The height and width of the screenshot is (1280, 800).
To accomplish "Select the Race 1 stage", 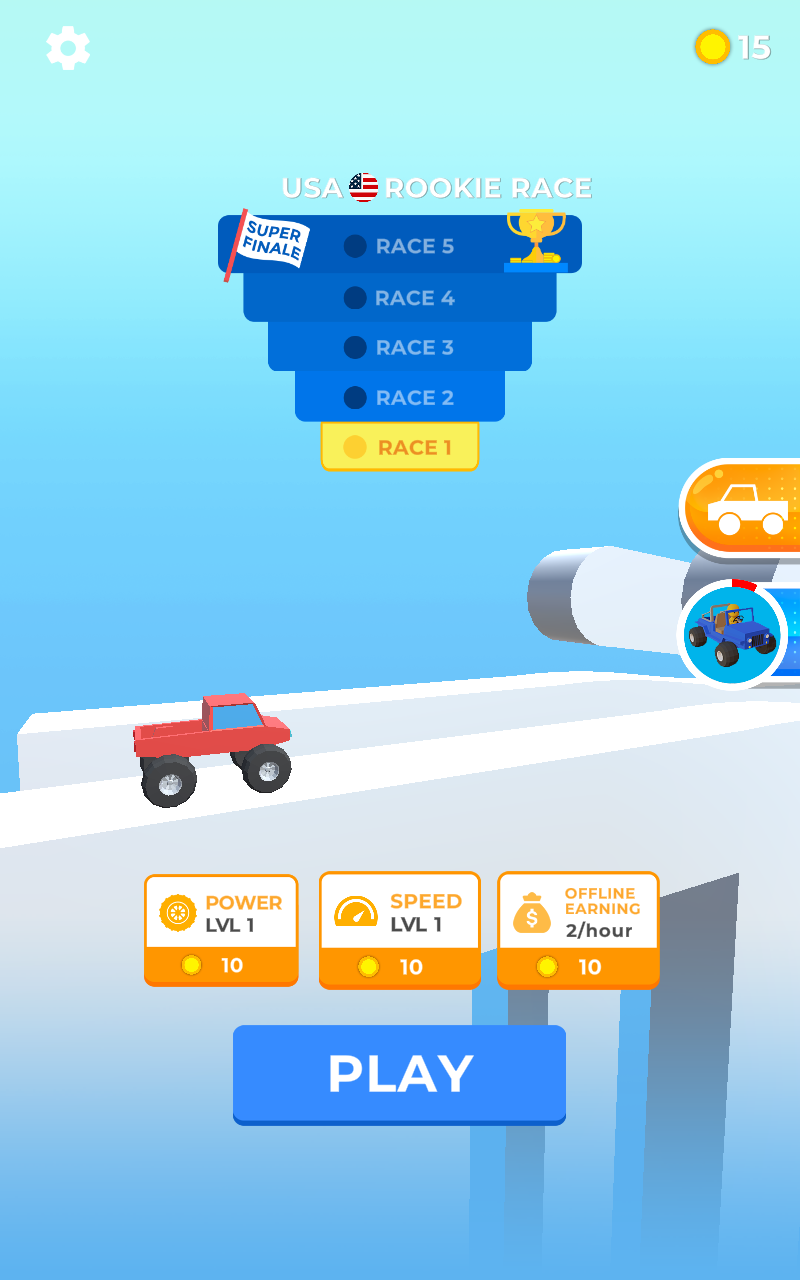I will coord(400,448).
